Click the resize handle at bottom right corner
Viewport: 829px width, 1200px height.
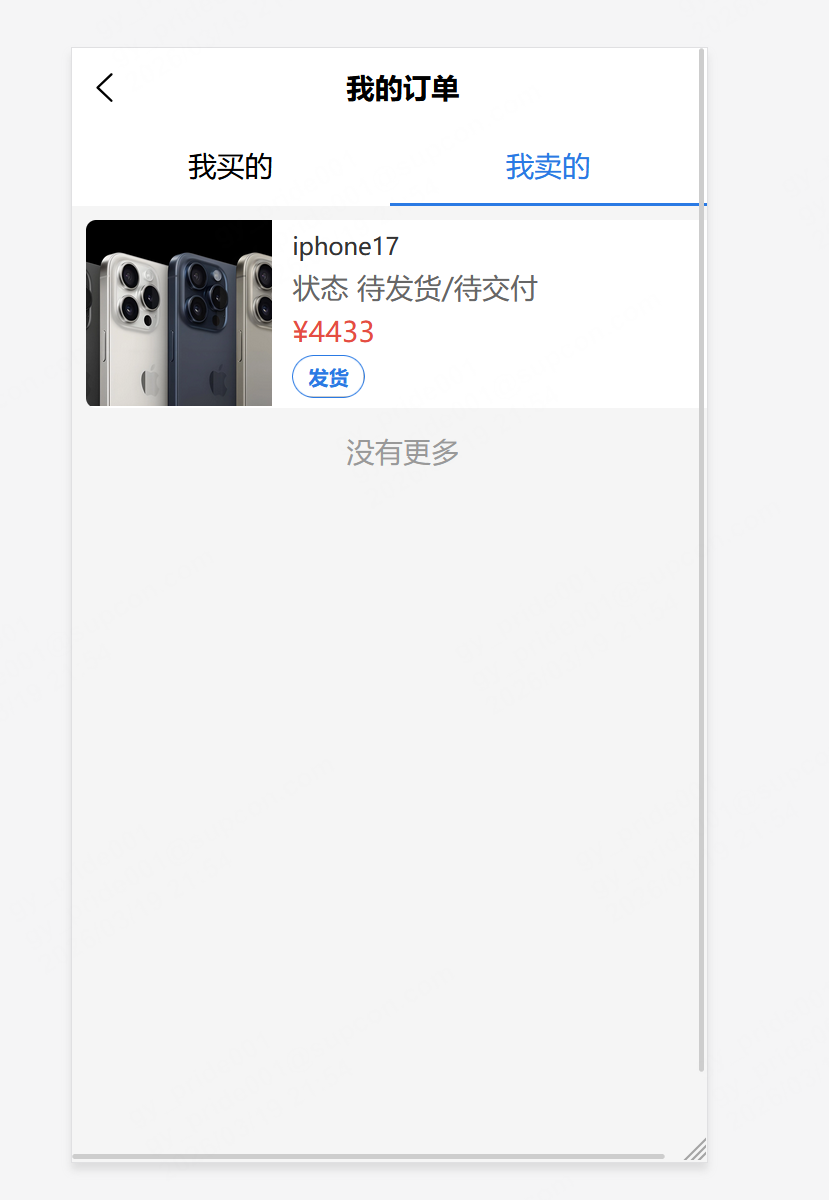pyautogui.click(x=694, y=1150)
